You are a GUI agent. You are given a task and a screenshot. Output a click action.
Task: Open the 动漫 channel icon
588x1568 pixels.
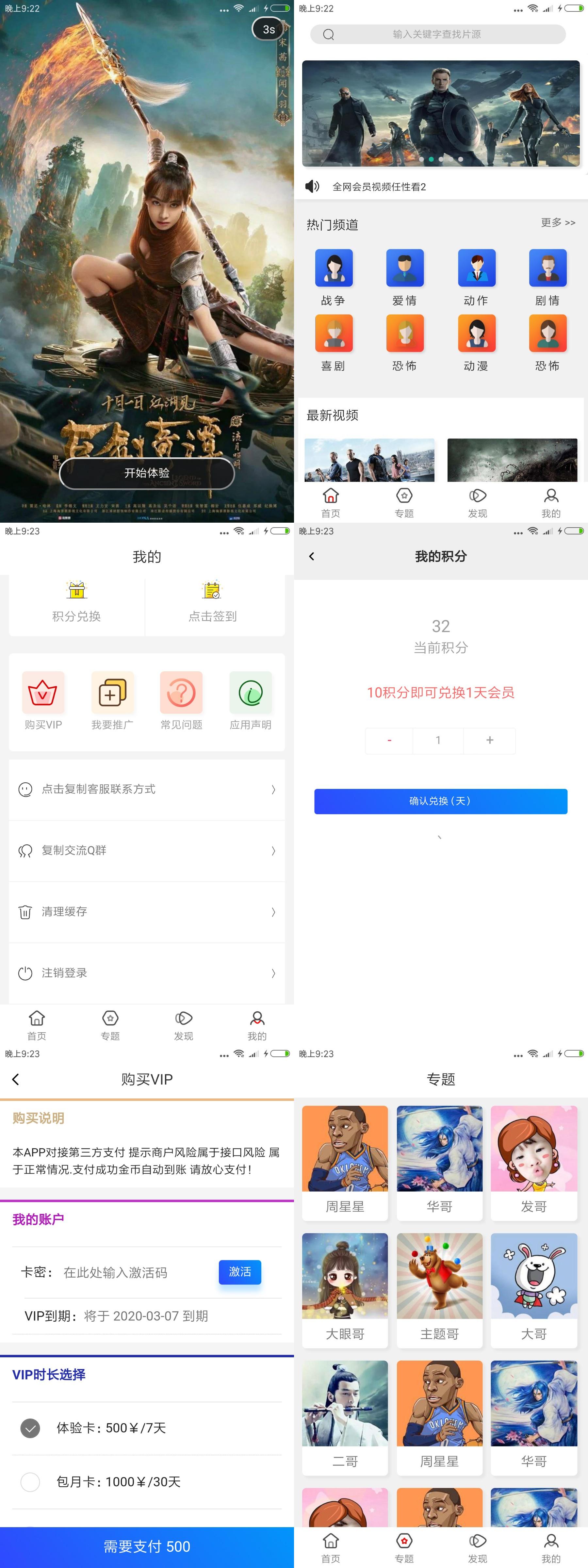point(477,334)
